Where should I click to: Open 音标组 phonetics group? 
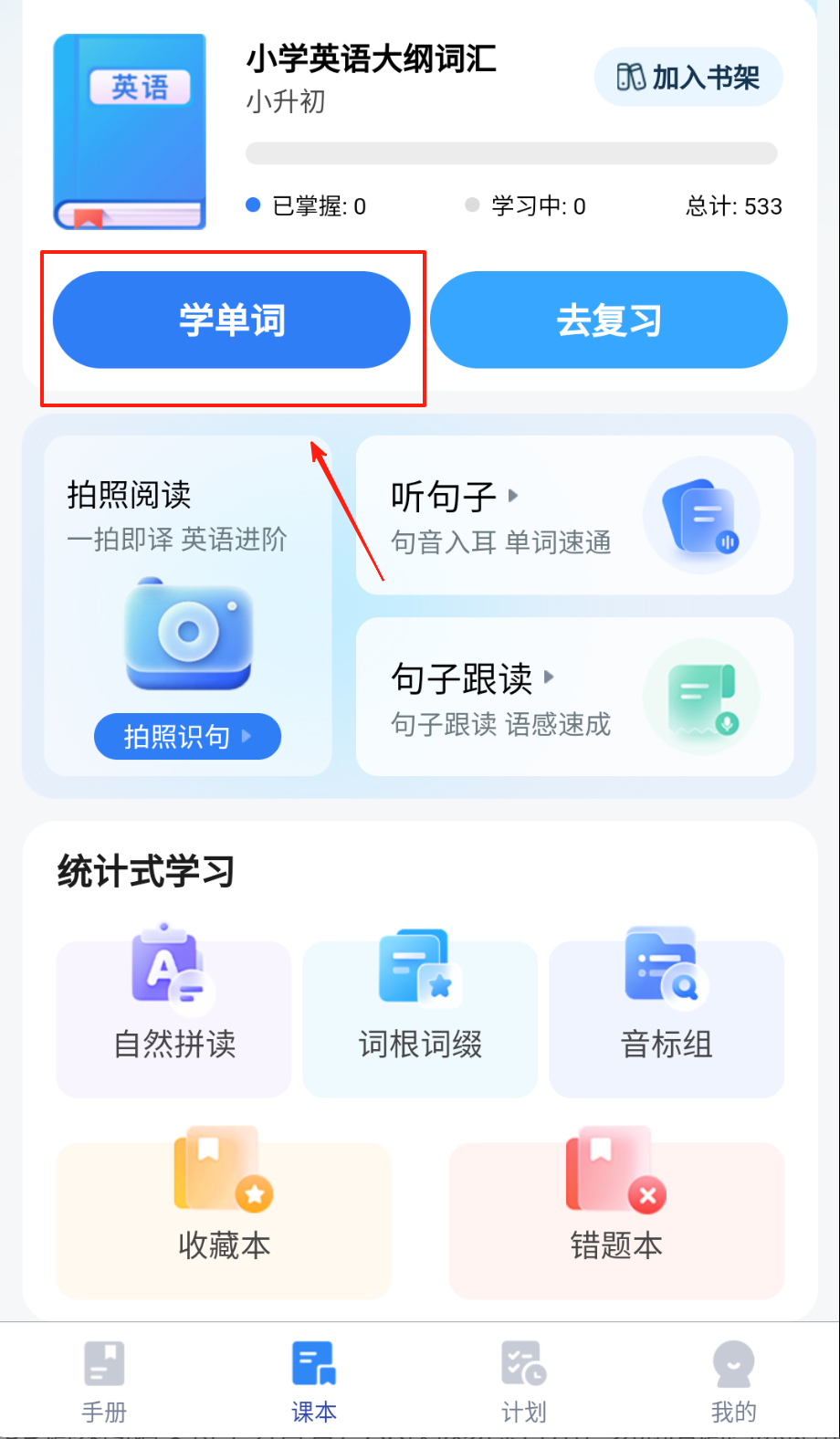pyautogui.click(x=667, y=1019)
